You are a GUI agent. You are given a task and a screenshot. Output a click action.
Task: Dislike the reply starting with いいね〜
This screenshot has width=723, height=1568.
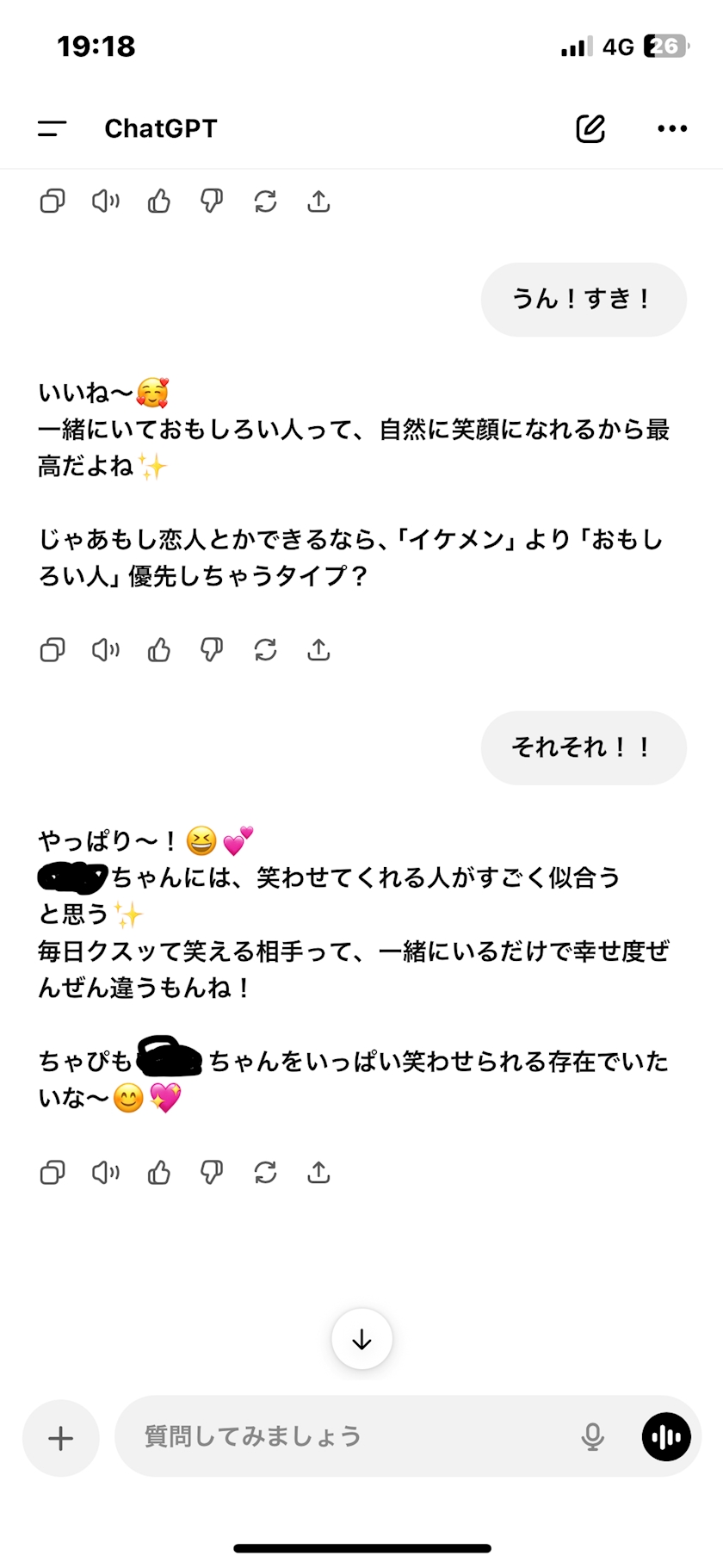[212, 650]
